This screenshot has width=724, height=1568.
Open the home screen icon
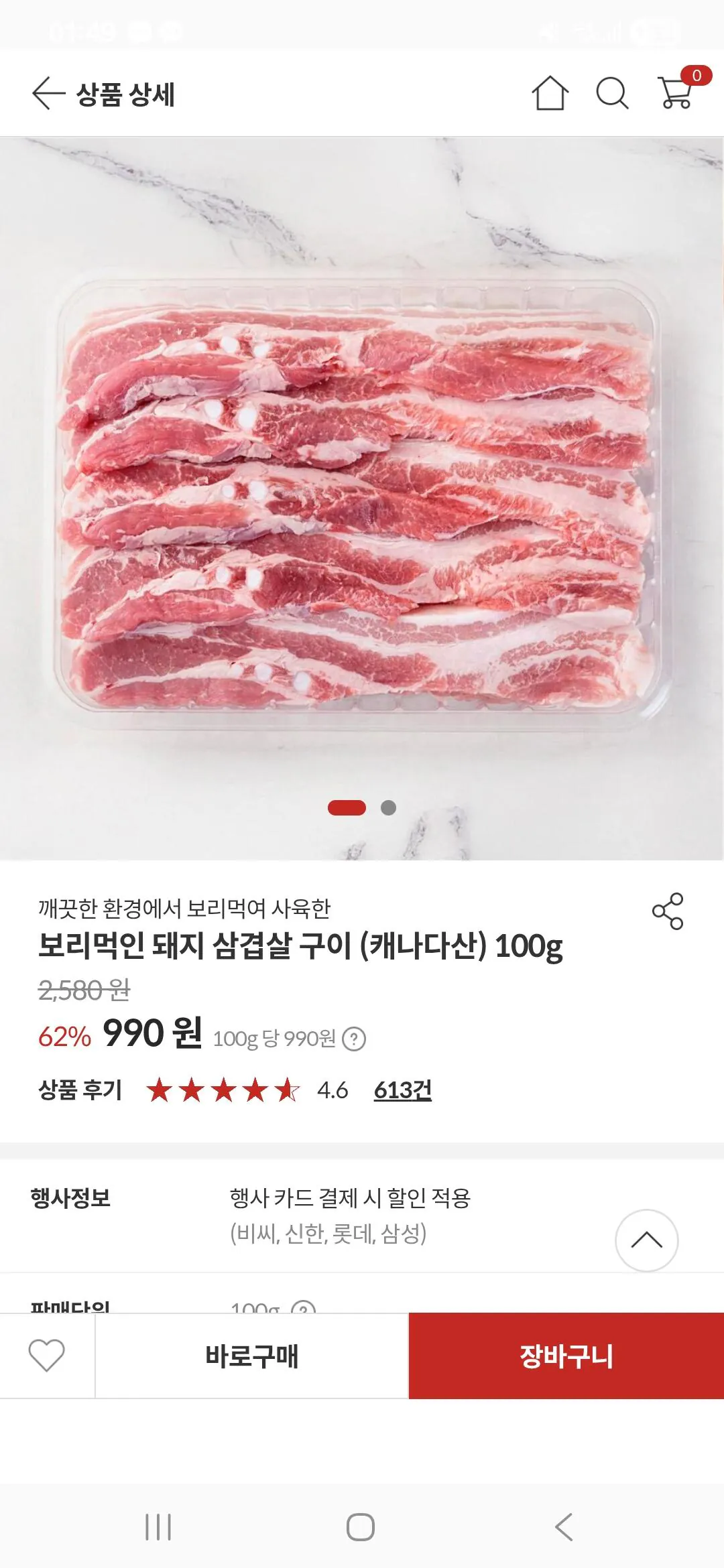coord(550,94)
